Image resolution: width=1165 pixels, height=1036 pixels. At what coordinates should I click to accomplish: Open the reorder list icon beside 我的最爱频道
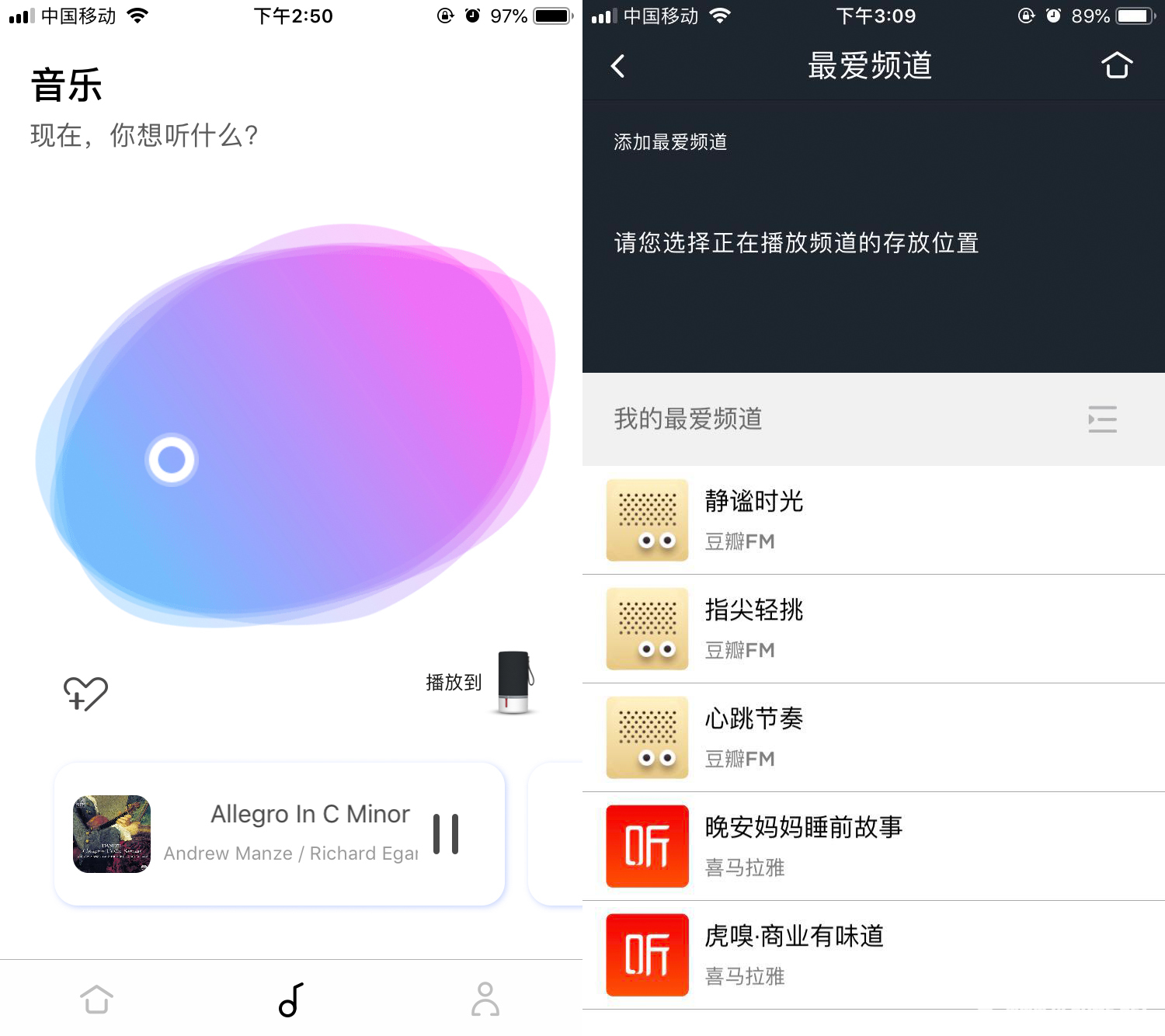(1102, 419)
